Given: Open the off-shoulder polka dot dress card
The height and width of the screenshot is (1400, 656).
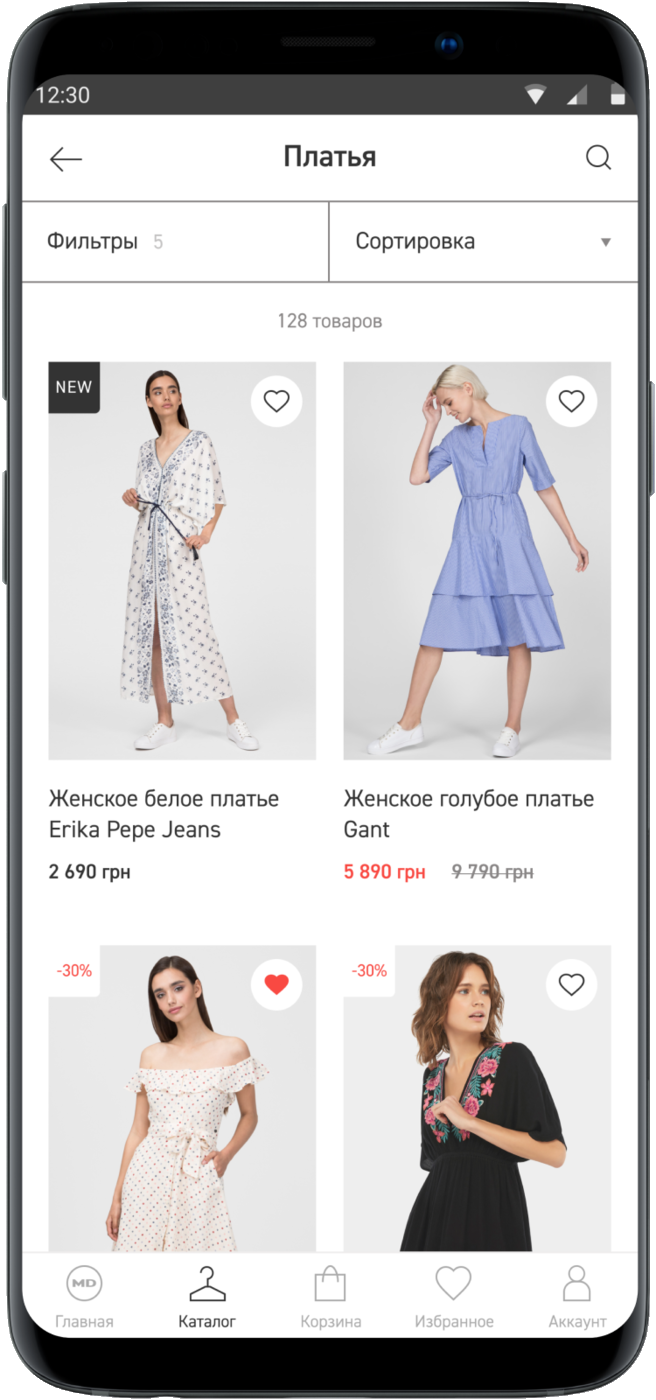Looking at the screenshot, I should point(182,1110).
